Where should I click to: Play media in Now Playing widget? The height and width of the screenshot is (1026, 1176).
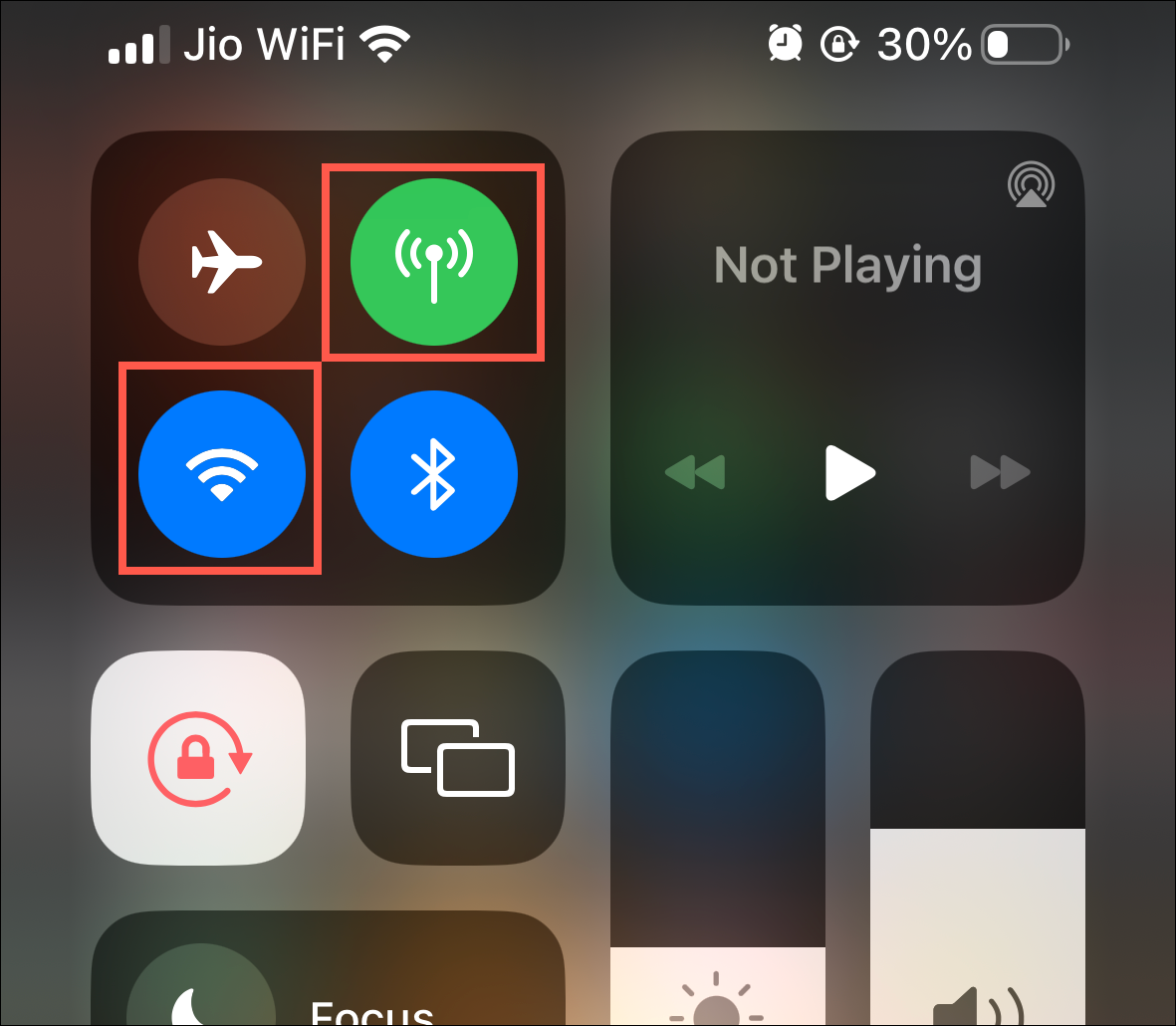(849, 472)
